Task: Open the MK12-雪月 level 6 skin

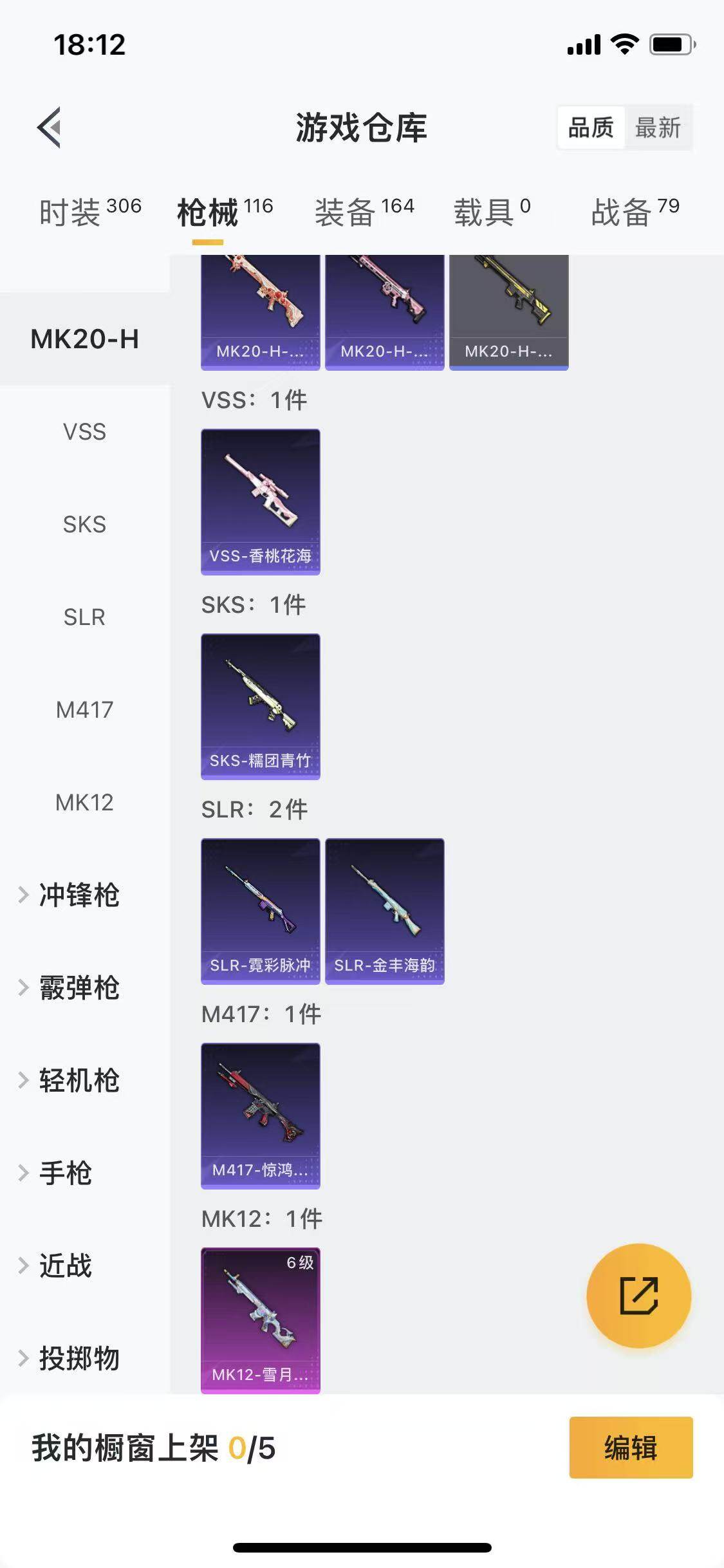Action: click(261, 1320)
